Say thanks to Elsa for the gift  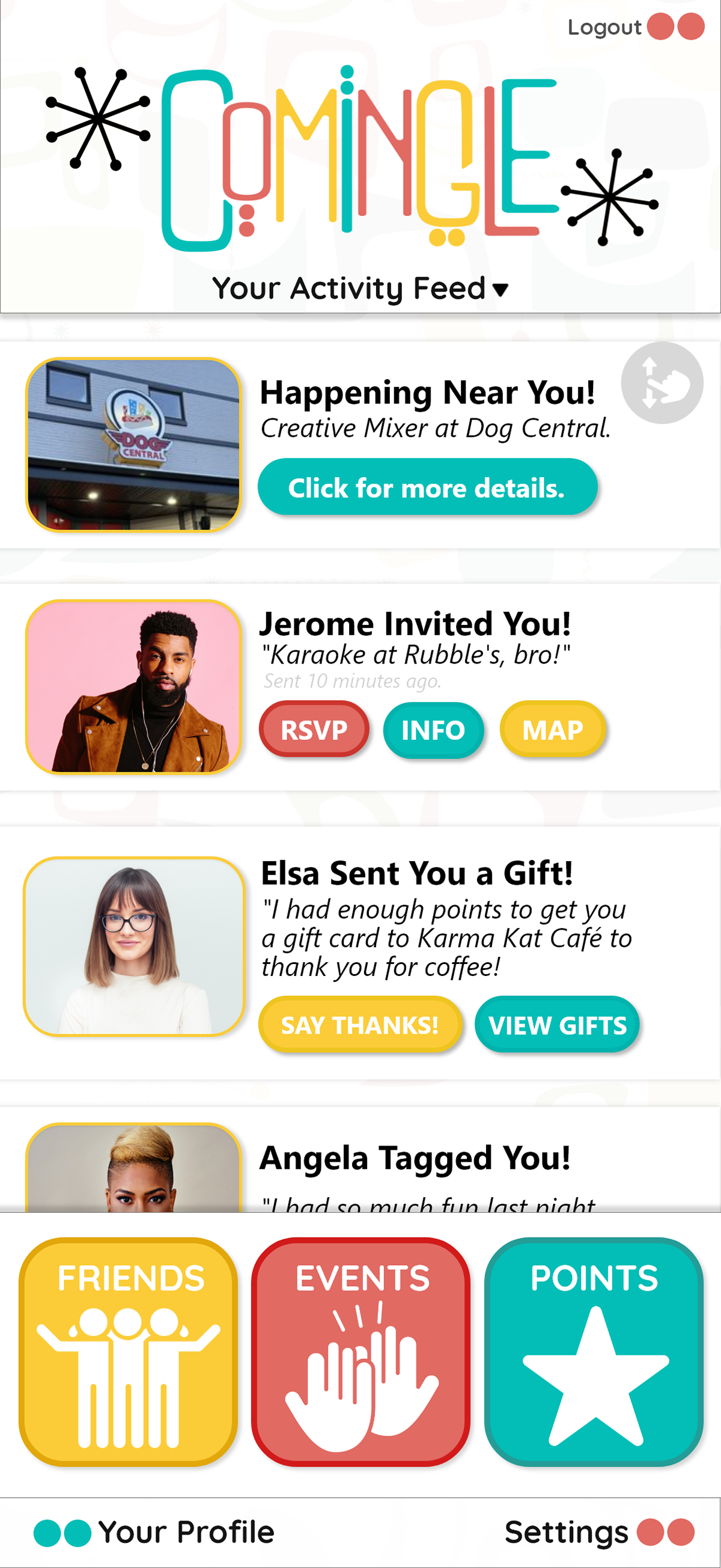359,1025
